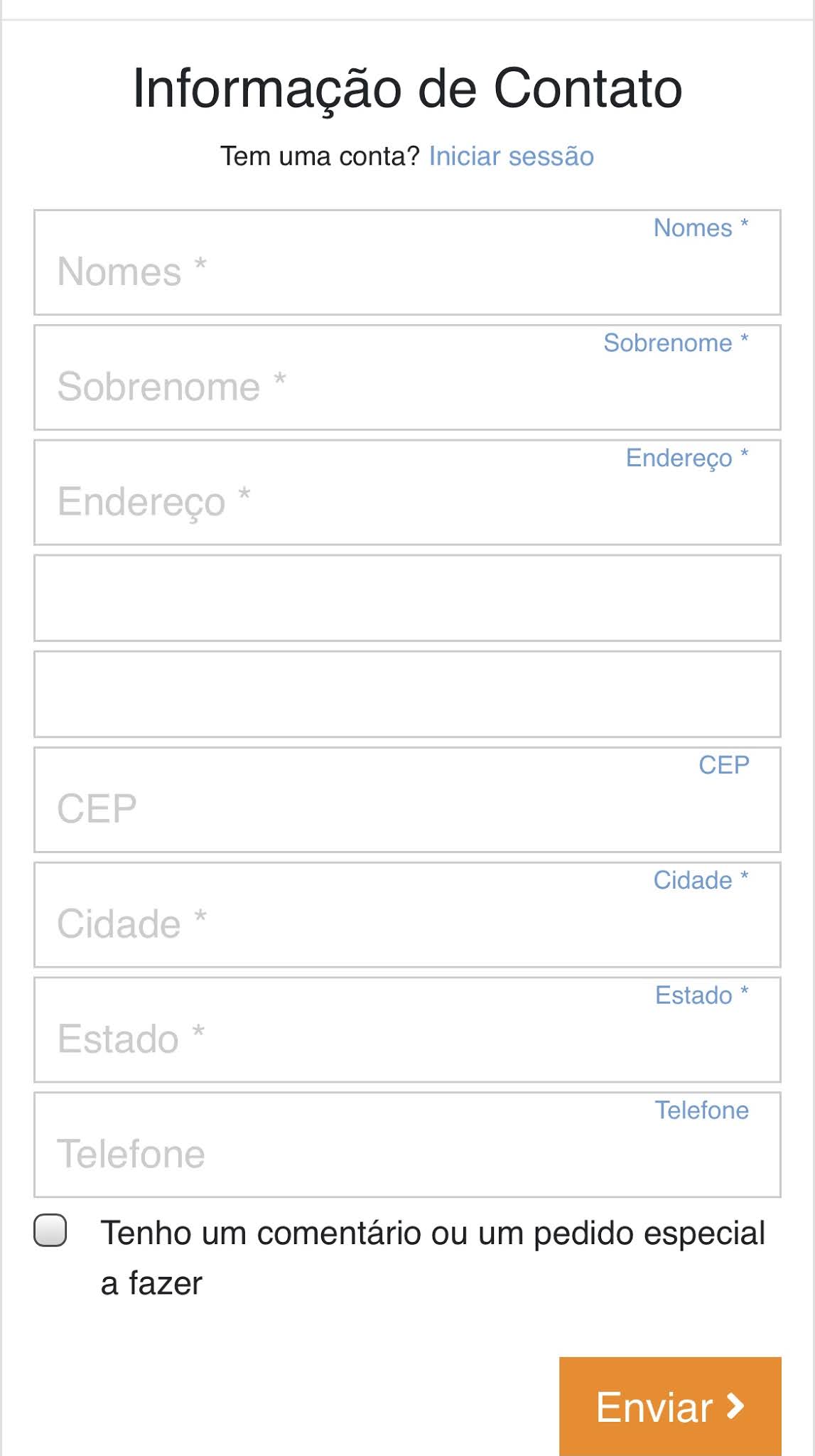Viewport: 815px width, 1456px height.
Task: Tap the Endereço field
Action: pyautogui.click(x=407, y=493)
